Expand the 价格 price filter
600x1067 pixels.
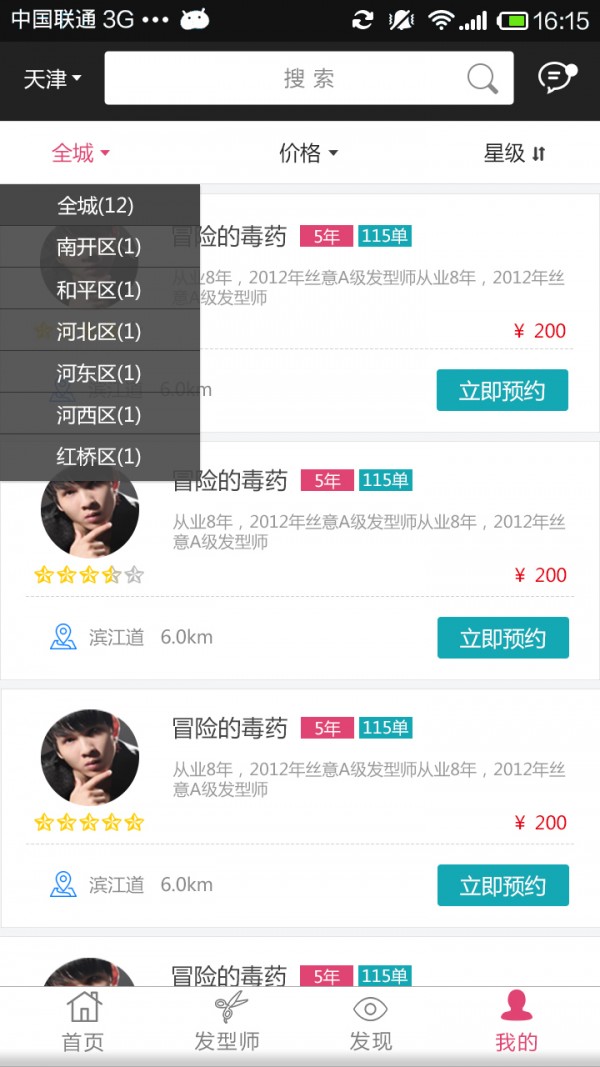pyautogui.click(x=308, y=153)
